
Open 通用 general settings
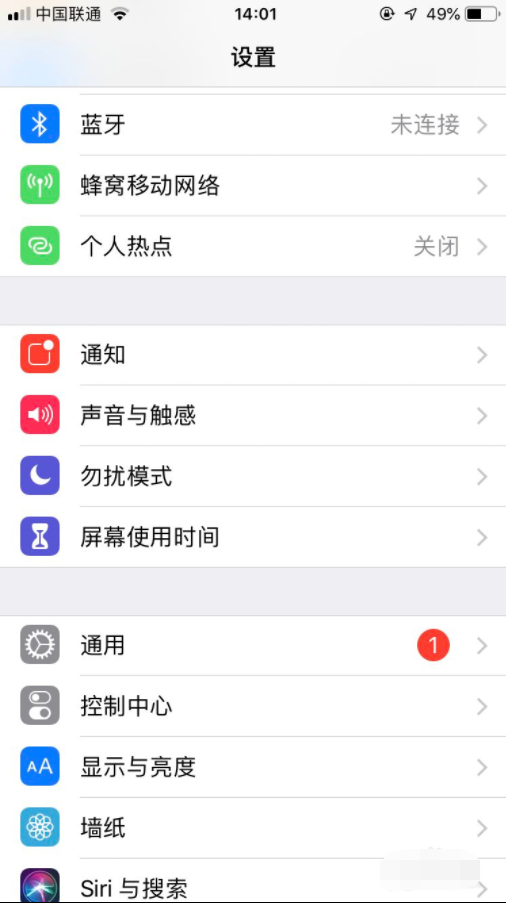point(253,646)
